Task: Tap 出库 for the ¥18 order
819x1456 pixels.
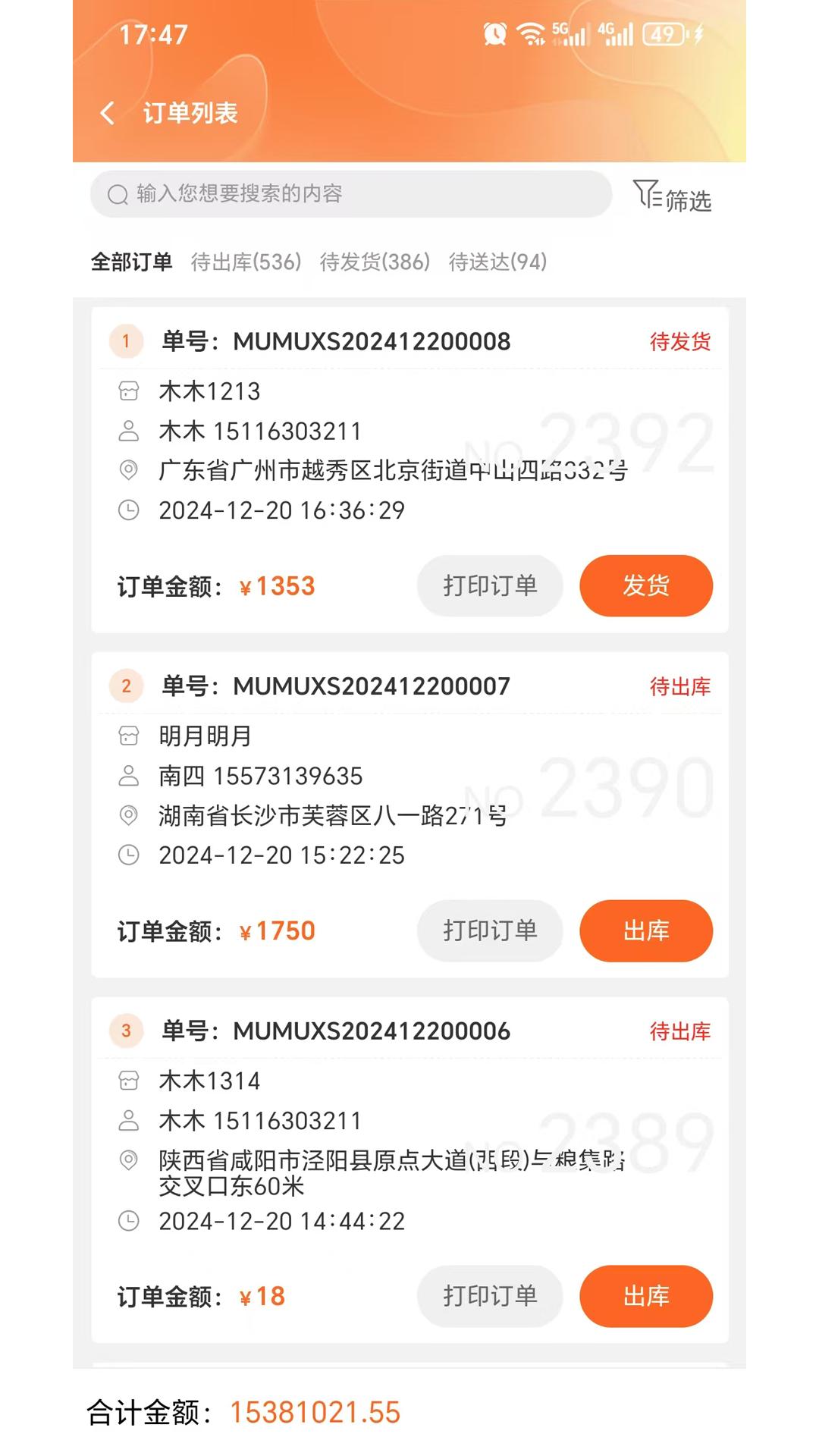Action: point(645,1296)
